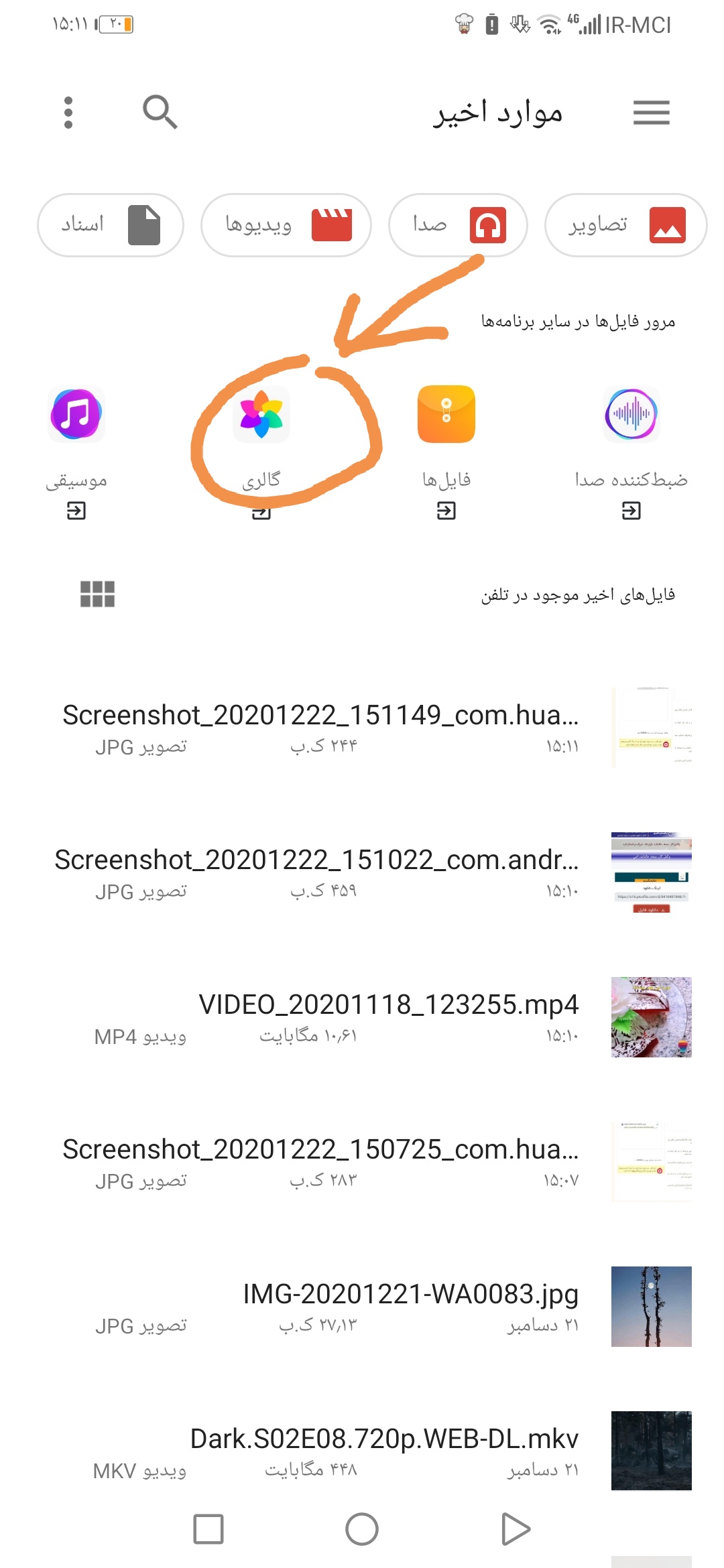Screen dimensions: 724x1568
Task: Open the گالری gallery app
Action: (261, 415)
